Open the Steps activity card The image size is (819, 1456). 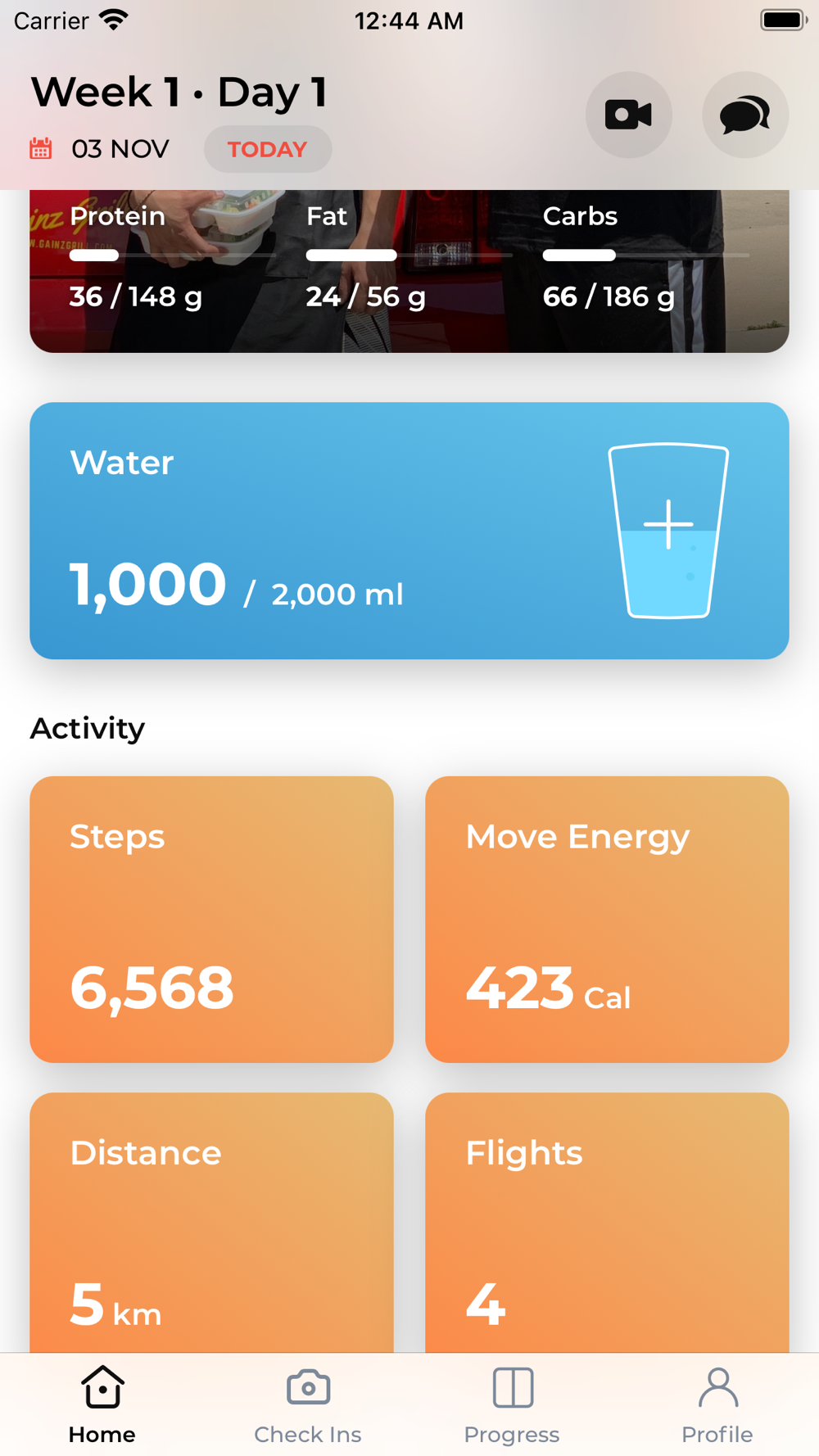click(211, 920)
